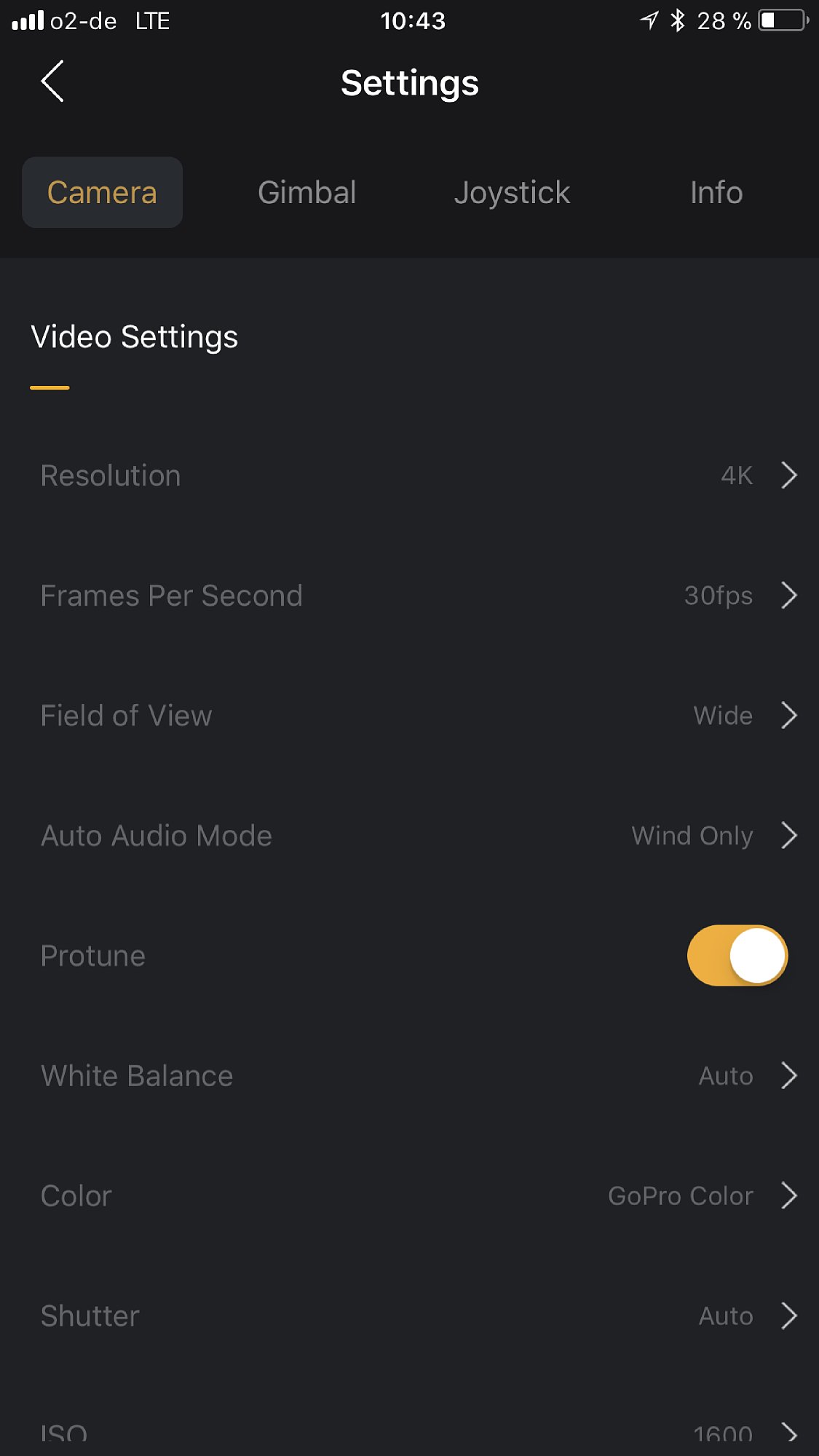Image resolution: width=819 pixels, height=1456 pixels.
Task: Select the Camera tab
Action: (102, 193)
